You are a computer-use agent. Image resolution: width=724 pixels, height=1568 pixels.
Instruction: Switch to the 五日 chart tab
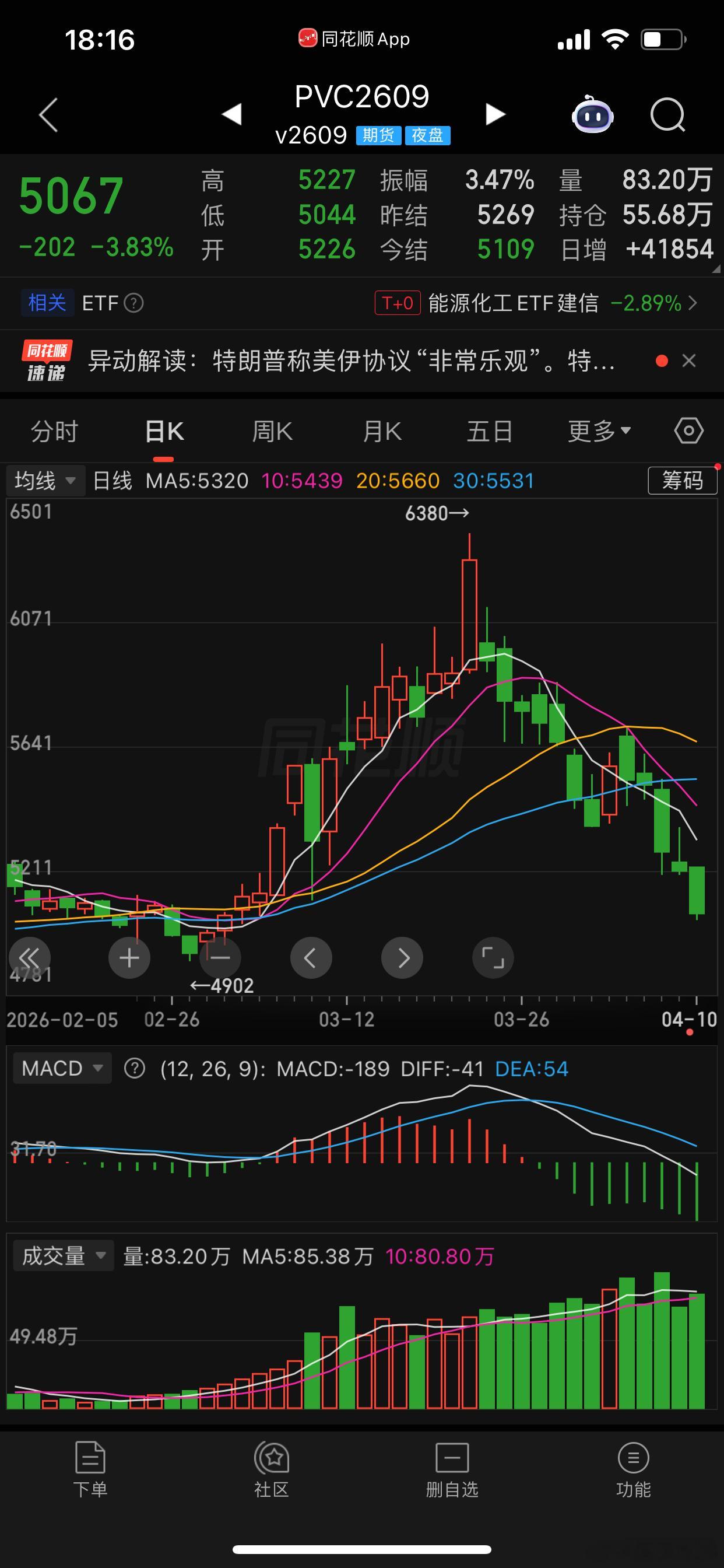490,432
